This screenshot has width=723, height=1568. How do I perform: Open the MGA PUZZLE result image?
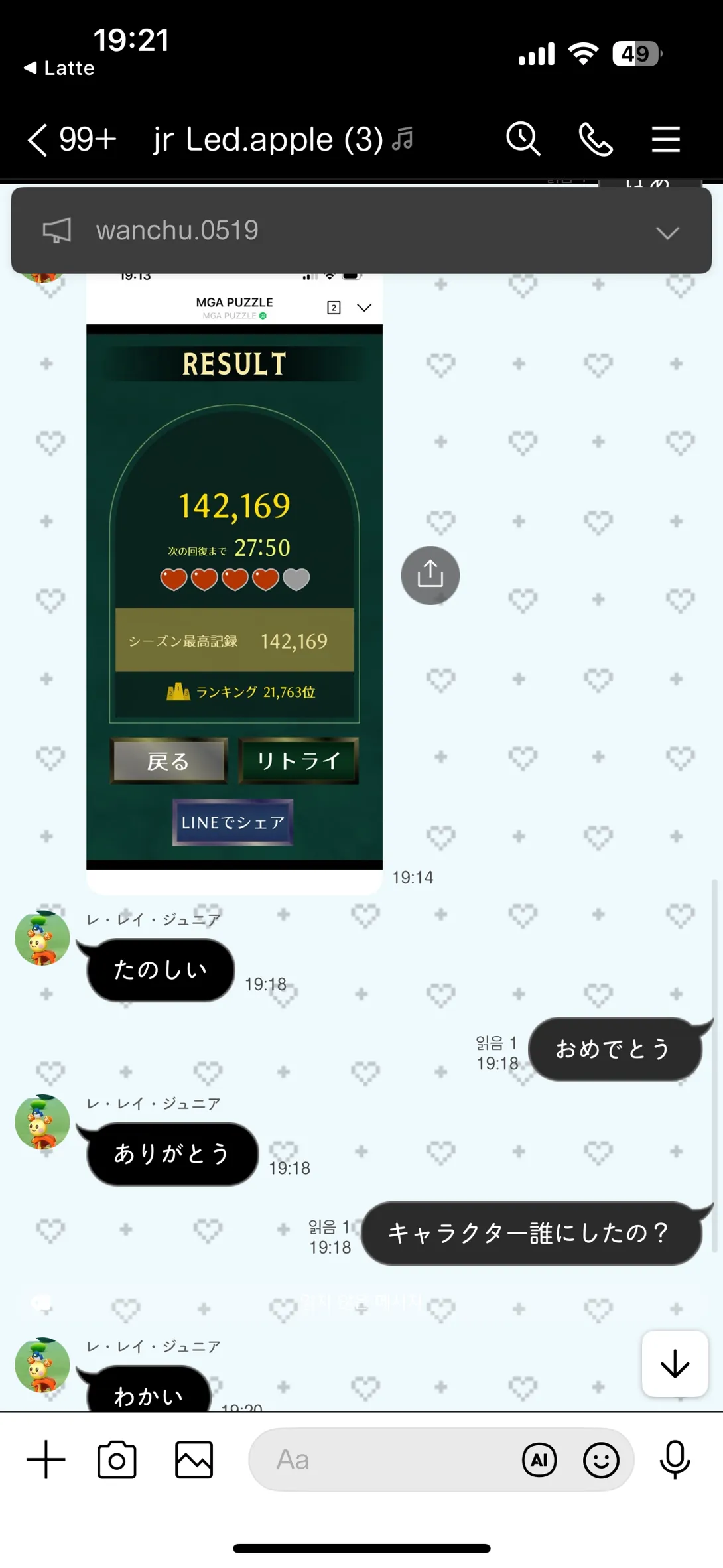(234, 584)
